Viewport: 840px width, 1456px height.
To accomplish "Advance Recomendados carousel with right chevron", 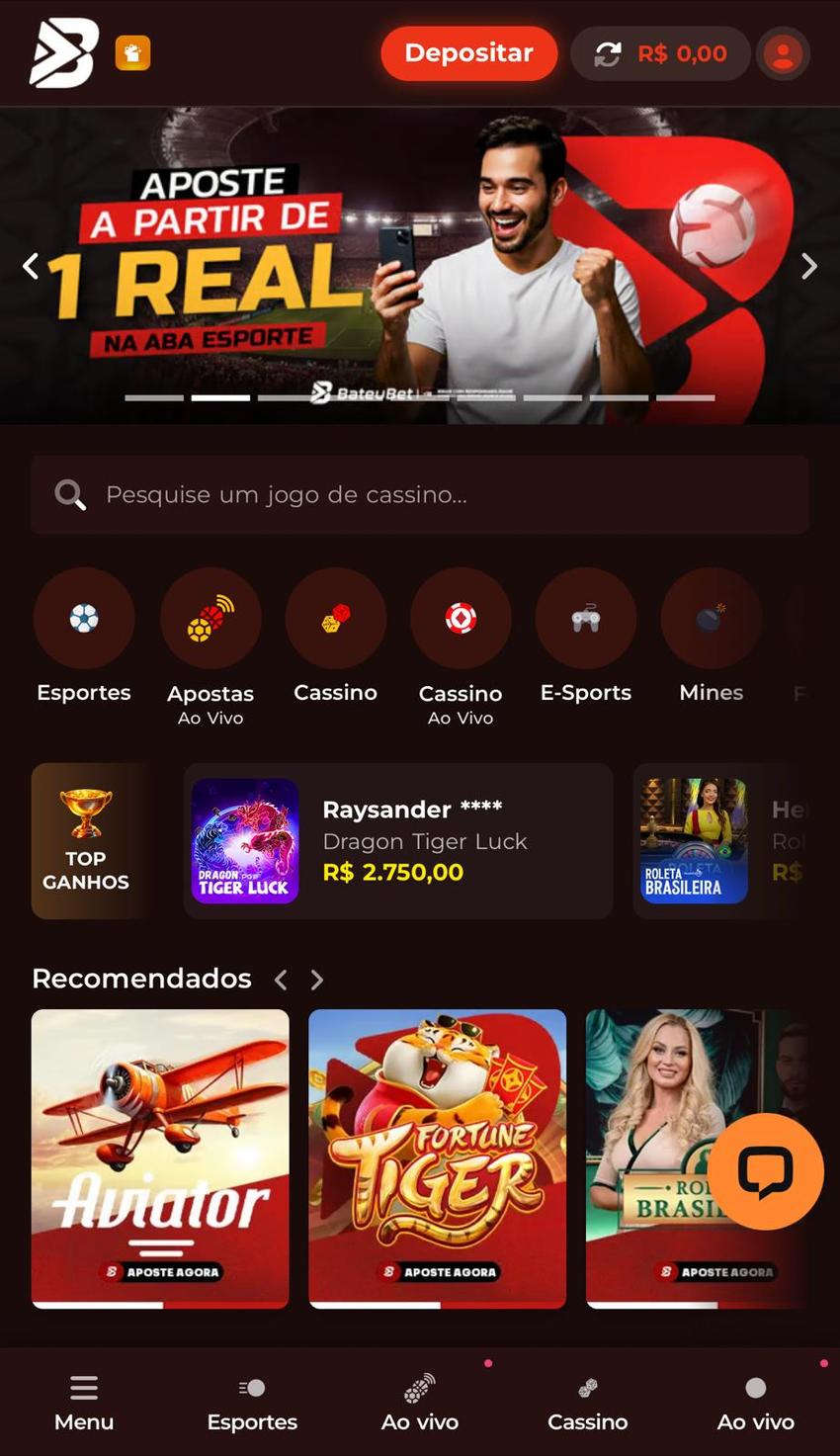I will pyautogui.click(x=316, y=980).
